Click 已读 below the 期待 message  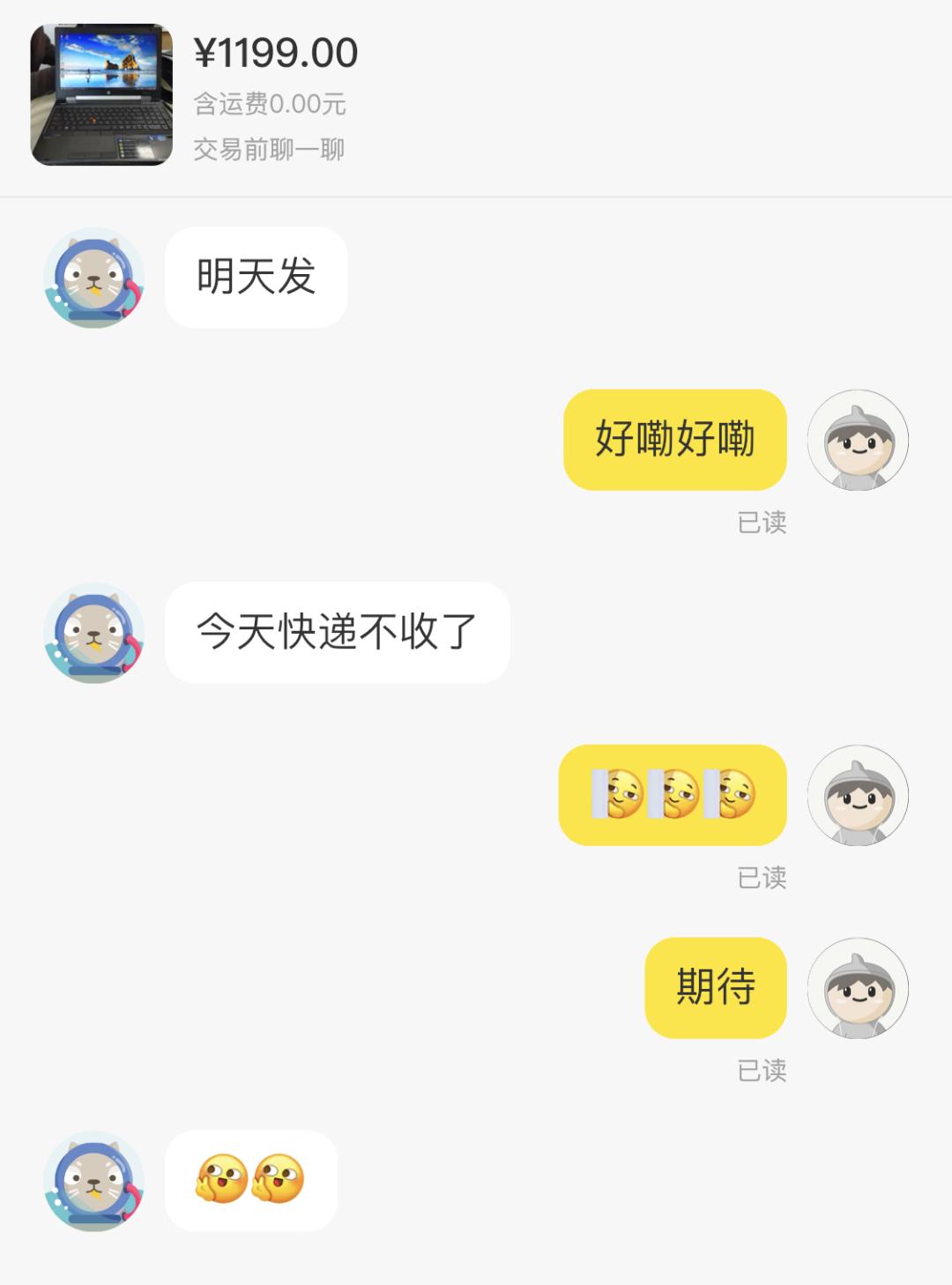coord(761,1071)
